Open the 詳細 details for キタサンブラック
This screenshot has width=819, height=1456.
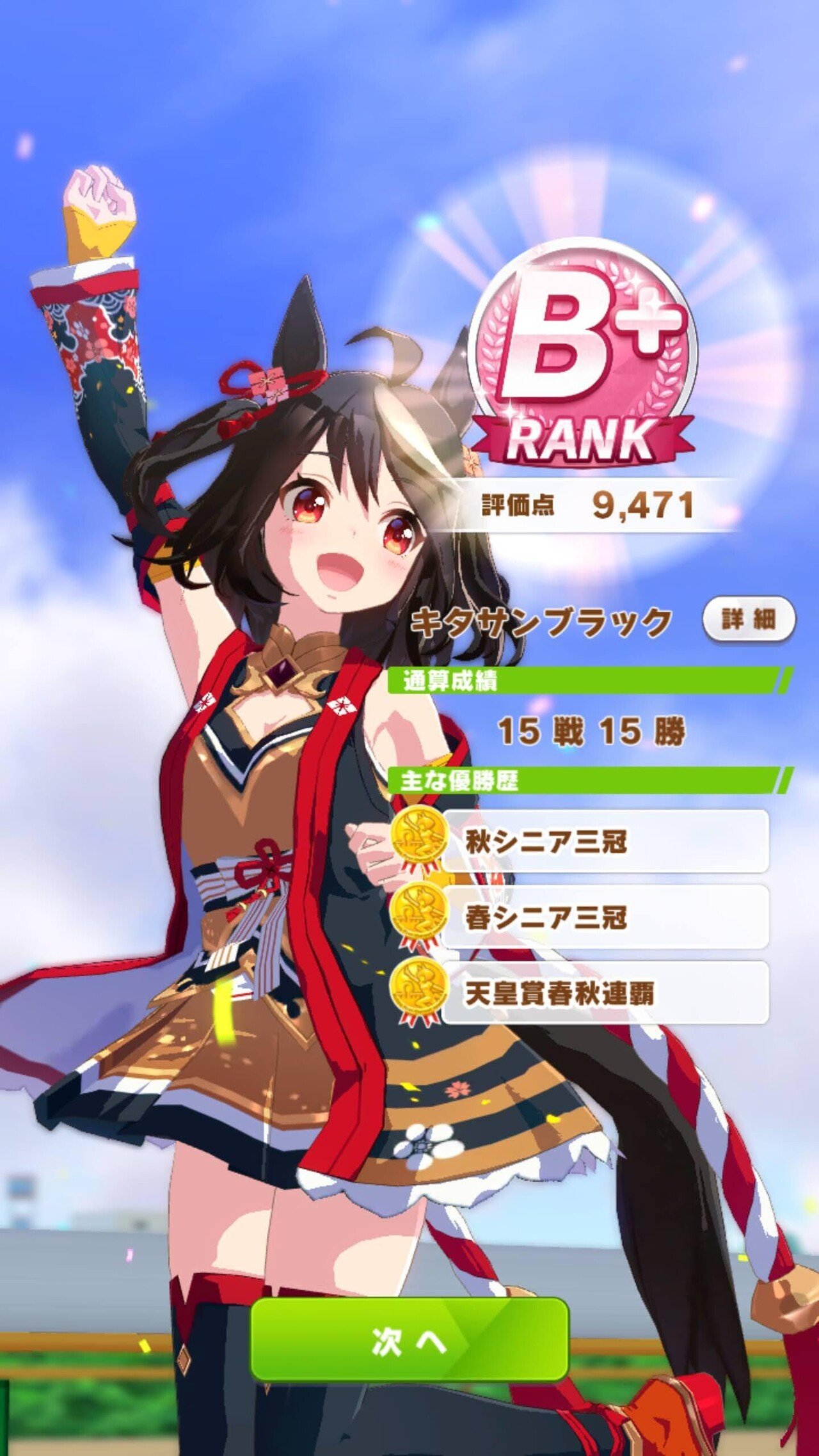[x=749, y=619]
